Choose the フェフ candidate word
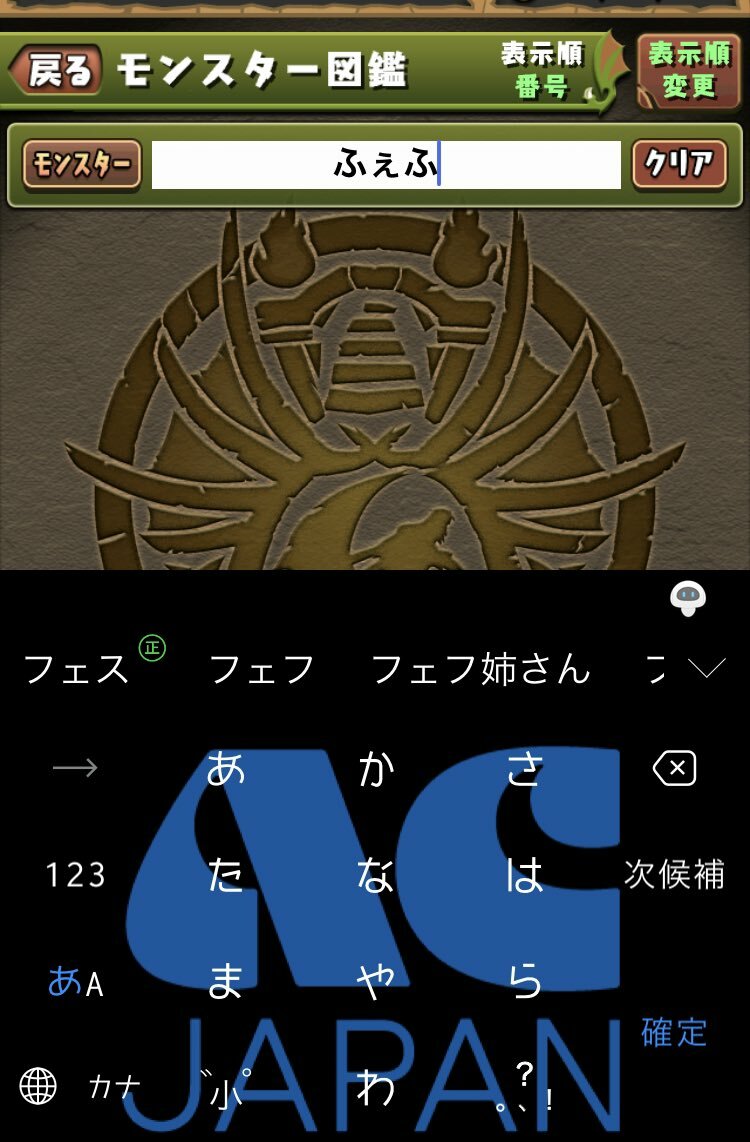This screenshot has width=750, height=1142. (262, 669)
